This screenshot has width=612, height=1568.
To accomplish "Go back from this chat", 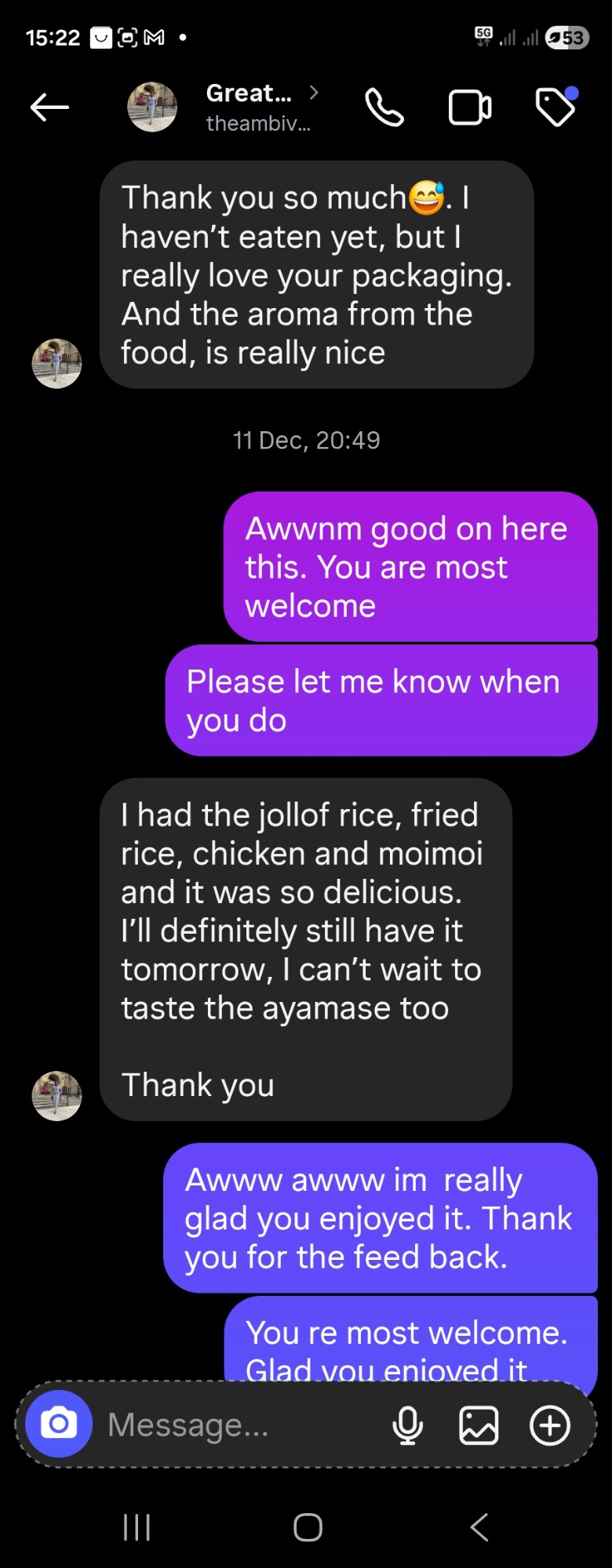I will [x=49, y=107].
